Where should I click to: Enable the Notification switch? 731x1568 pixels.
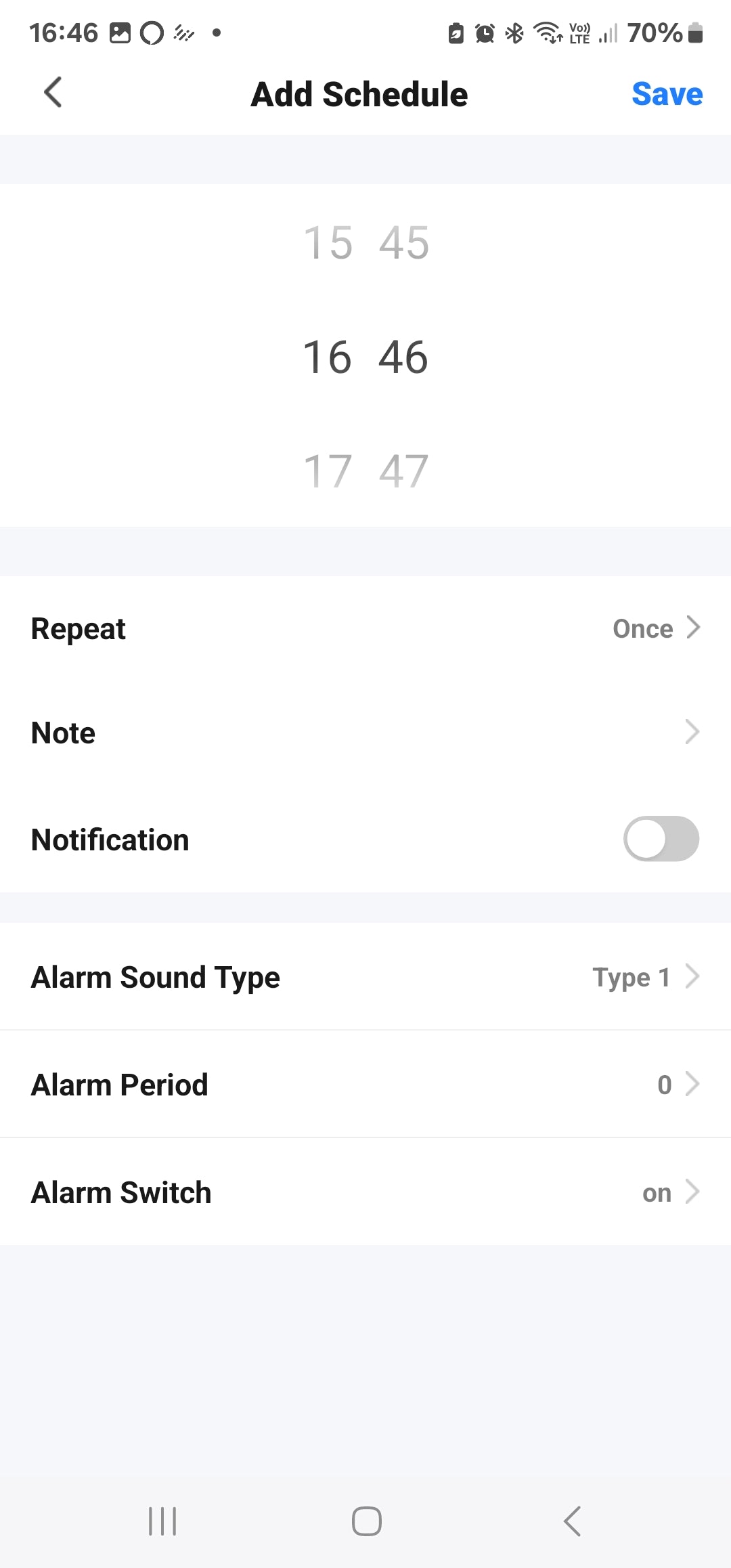pos(661,839)
